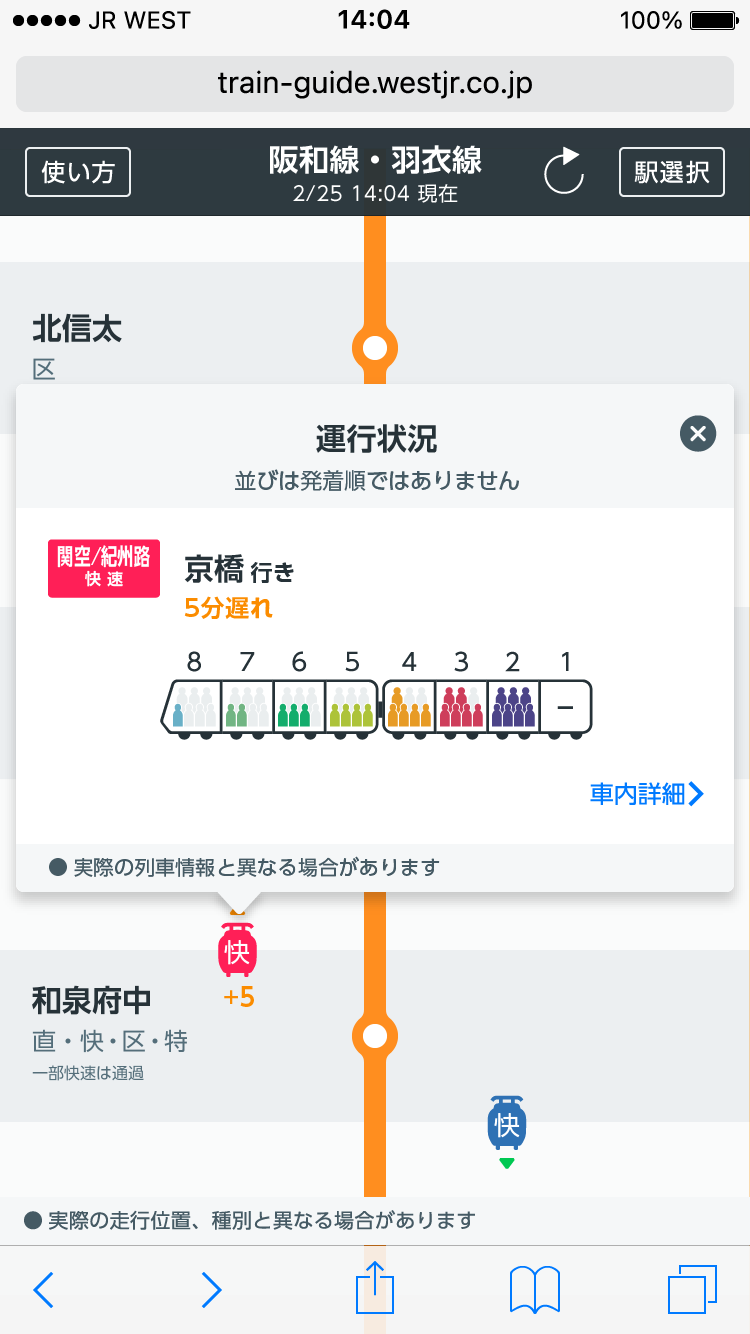
Task: Tap the train-guide.westjr.co.jp address bar
Action: pos(374,84)
